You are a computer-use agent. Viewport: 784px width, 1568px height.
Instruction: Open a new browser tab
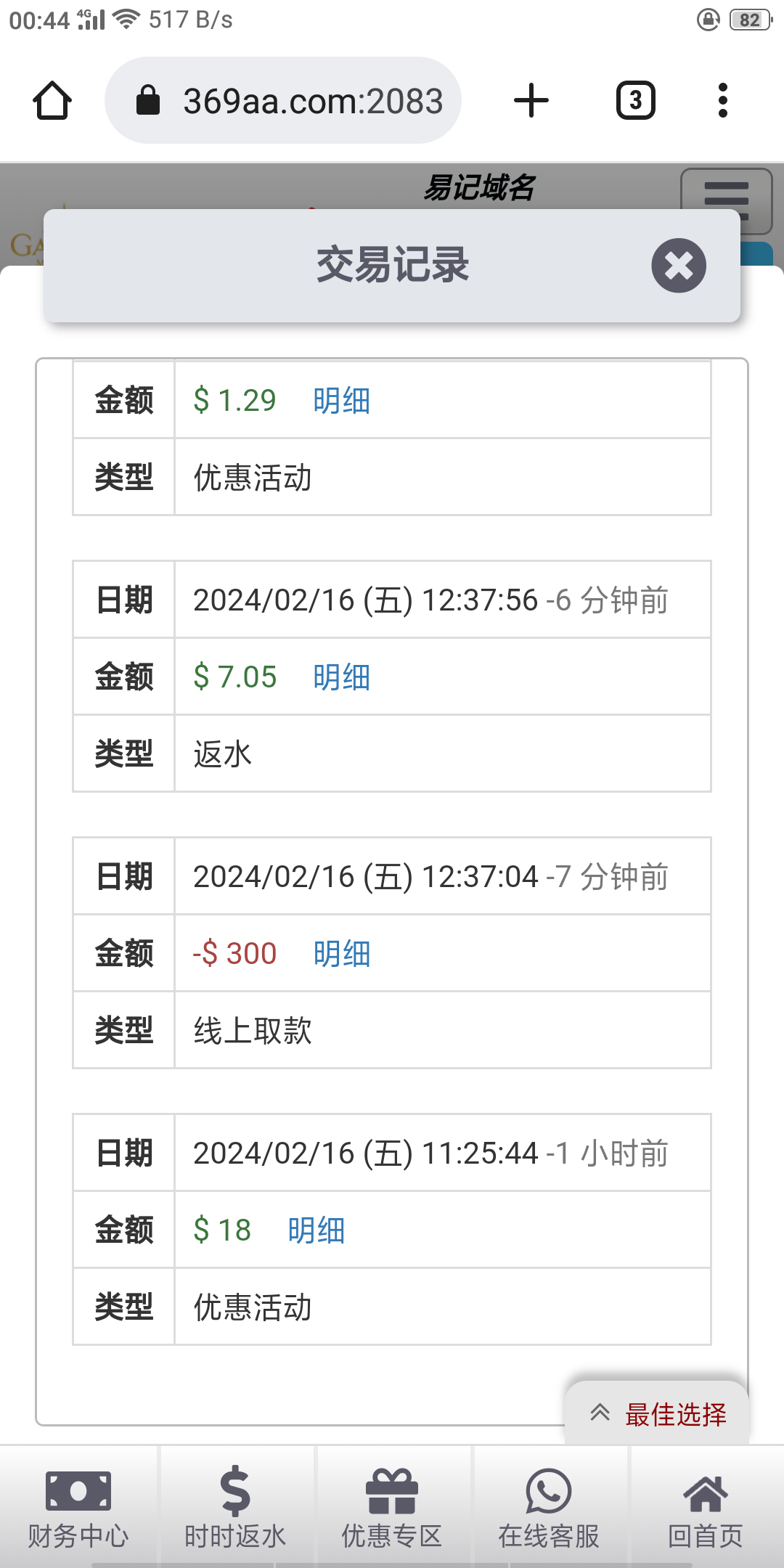(531, 100)
